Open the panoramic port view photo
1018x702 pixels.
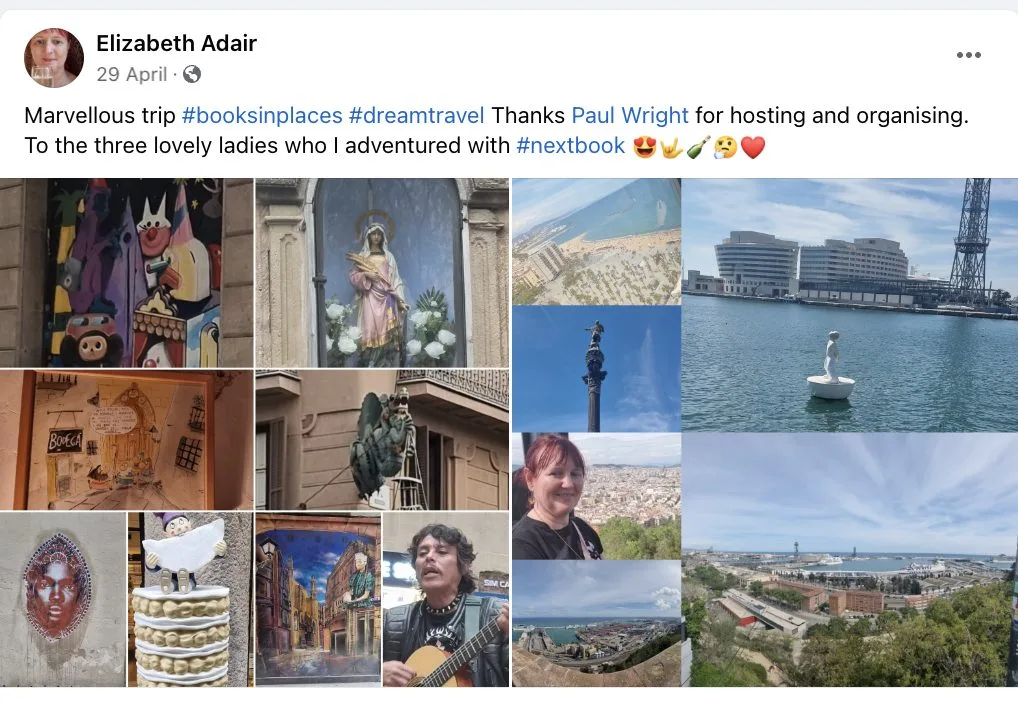click(x=849, y=560)
